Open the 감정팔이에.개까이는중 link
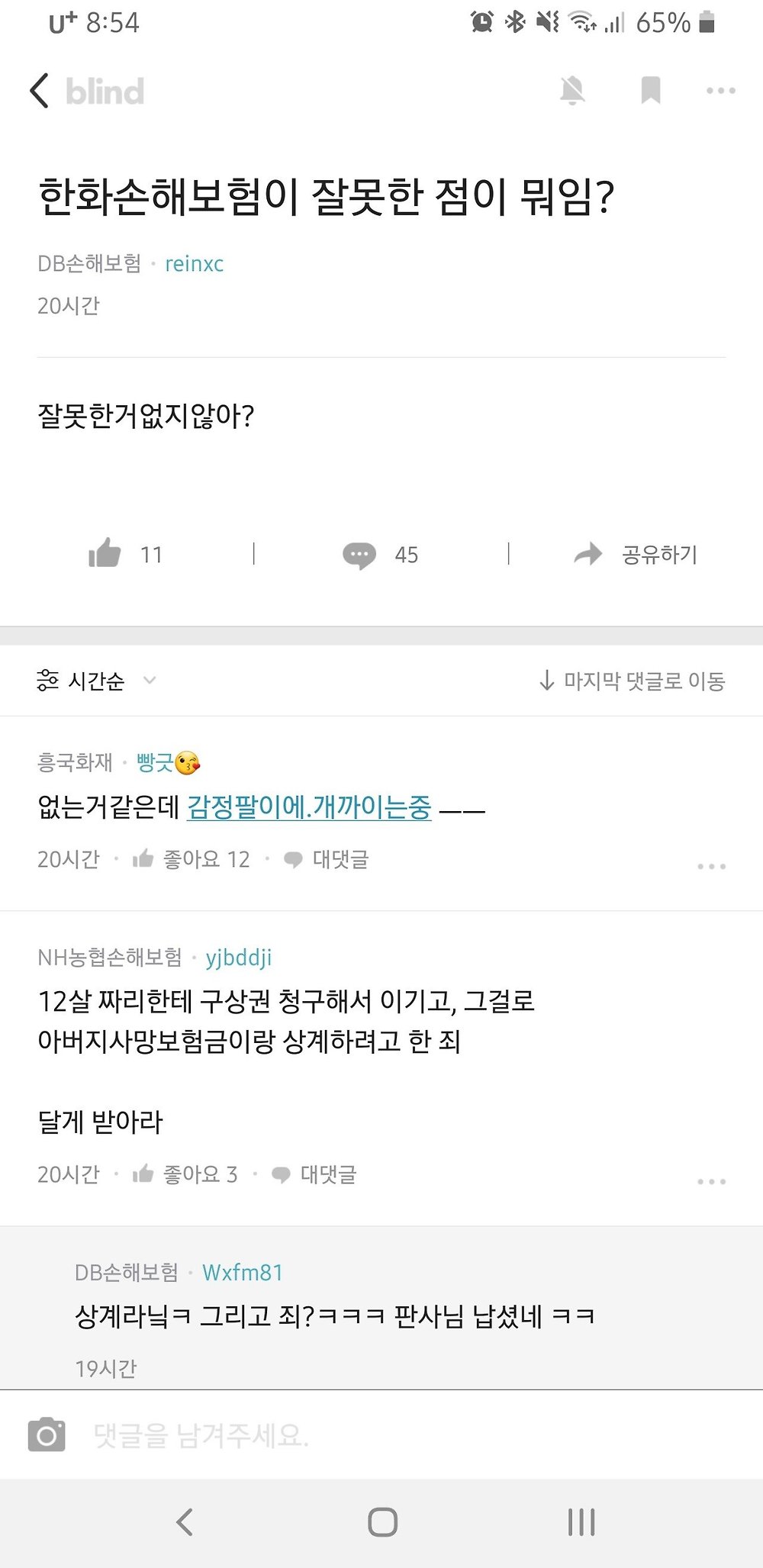 [310, 807]
